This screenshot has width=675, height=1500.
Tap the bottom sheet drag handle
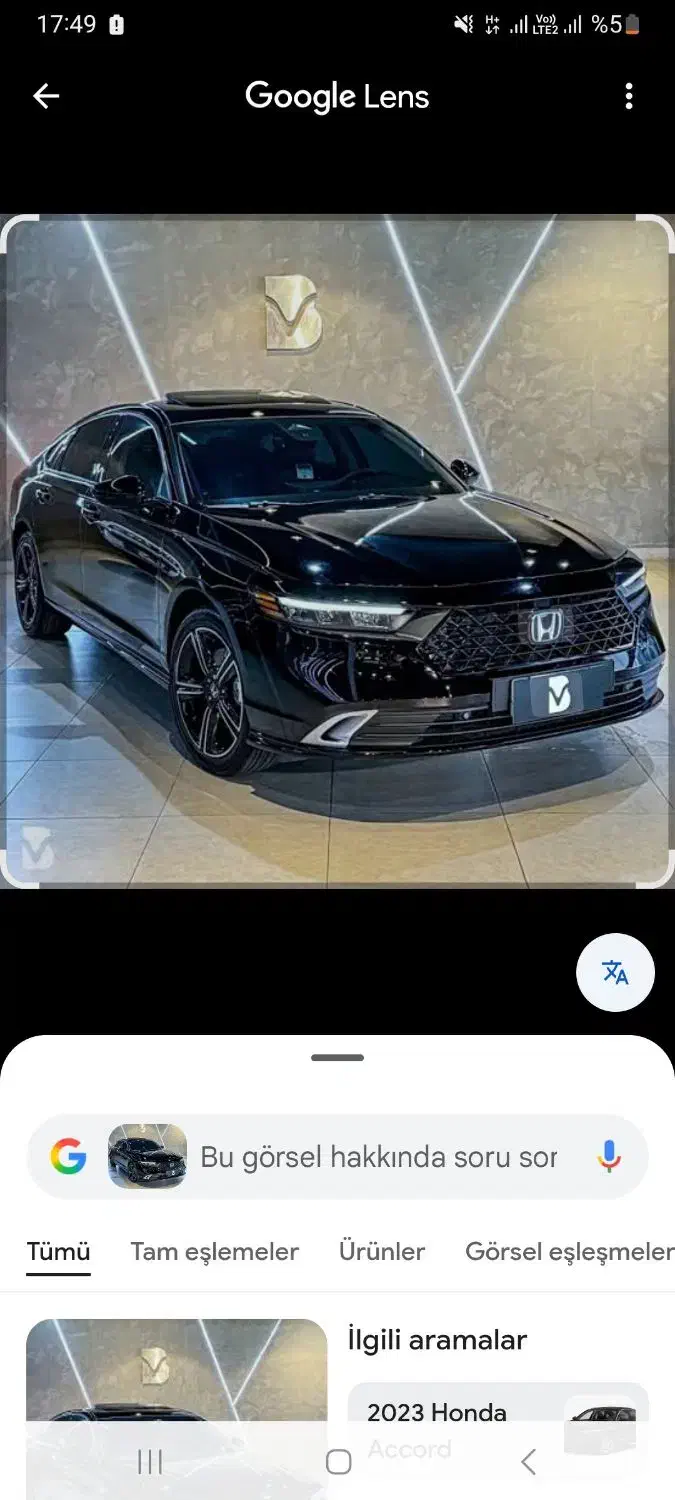[337, 1057]
